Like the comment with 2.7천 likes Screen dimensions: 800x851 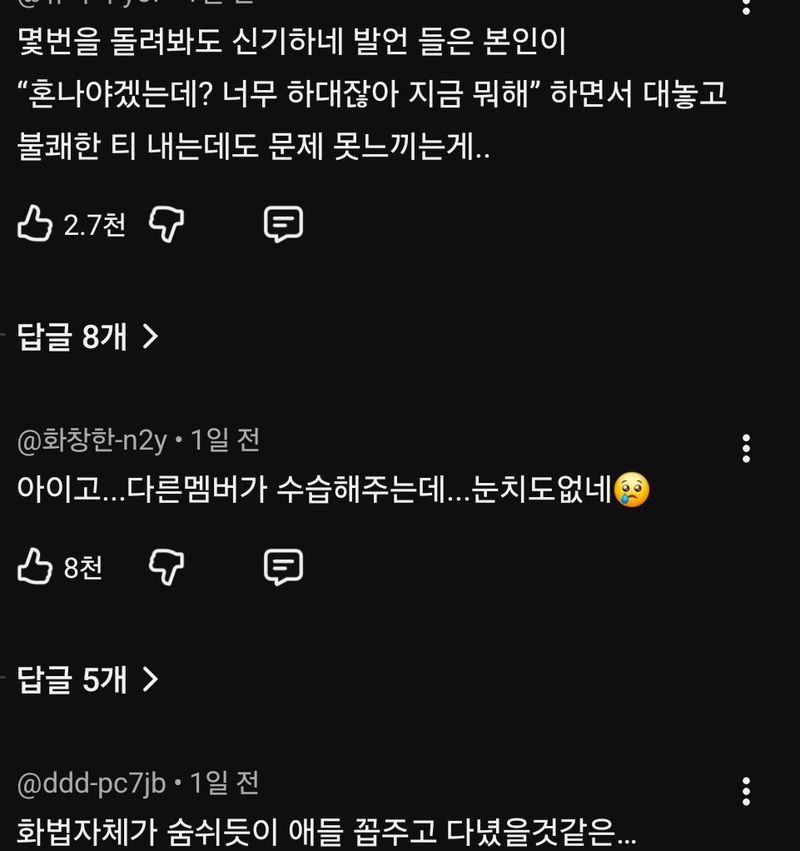(35, 225)
